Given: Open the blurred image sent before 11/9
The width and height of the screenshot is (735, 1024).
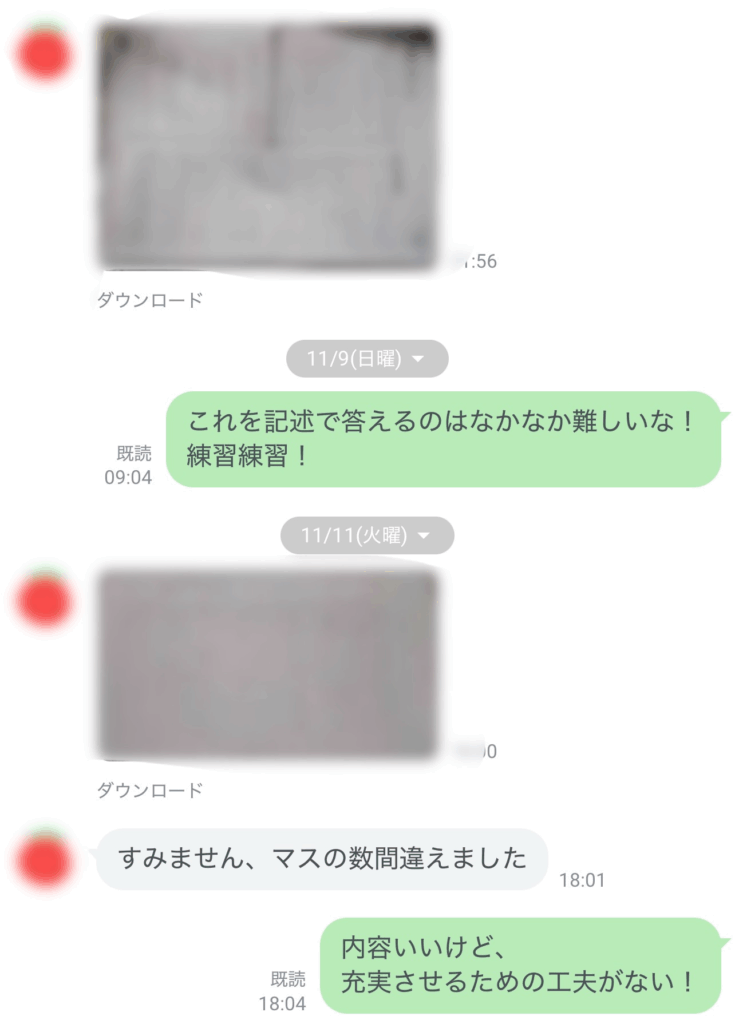Looking at the screenshot, I should pyautogui.click(x=270, y=147).
